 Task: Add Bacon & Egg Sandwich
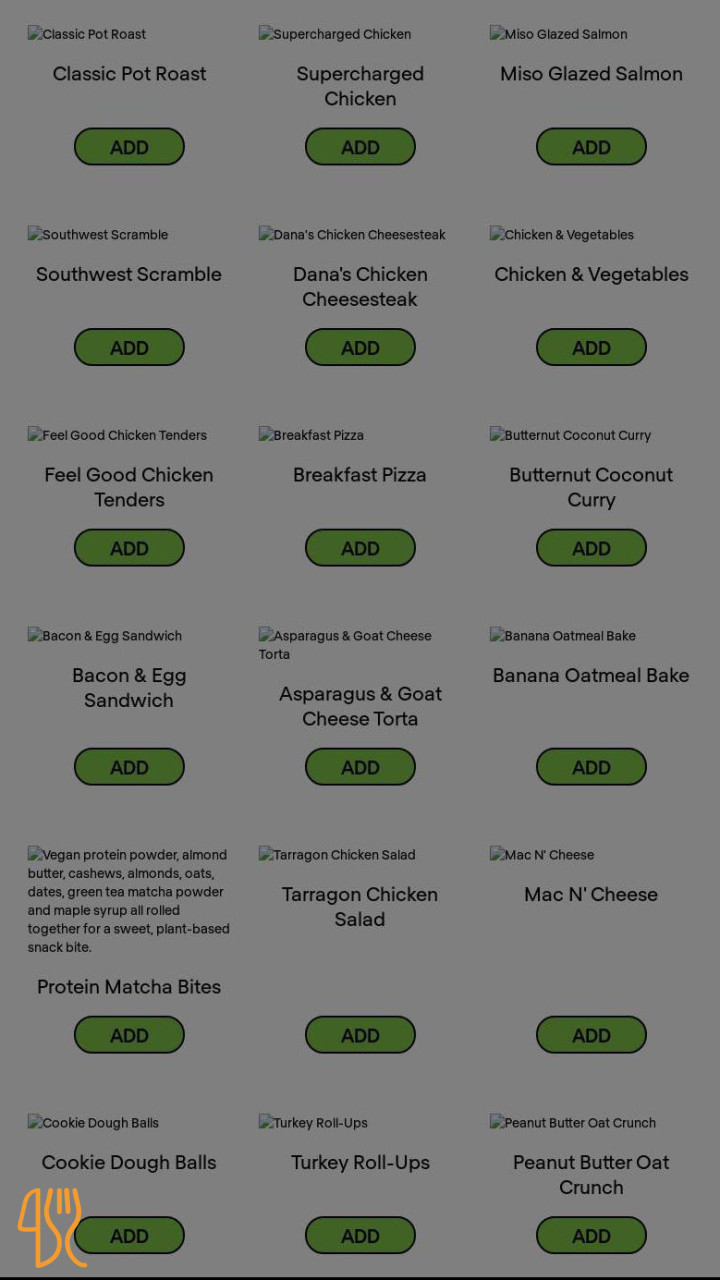pyautogui.click(x=129, y=767)
